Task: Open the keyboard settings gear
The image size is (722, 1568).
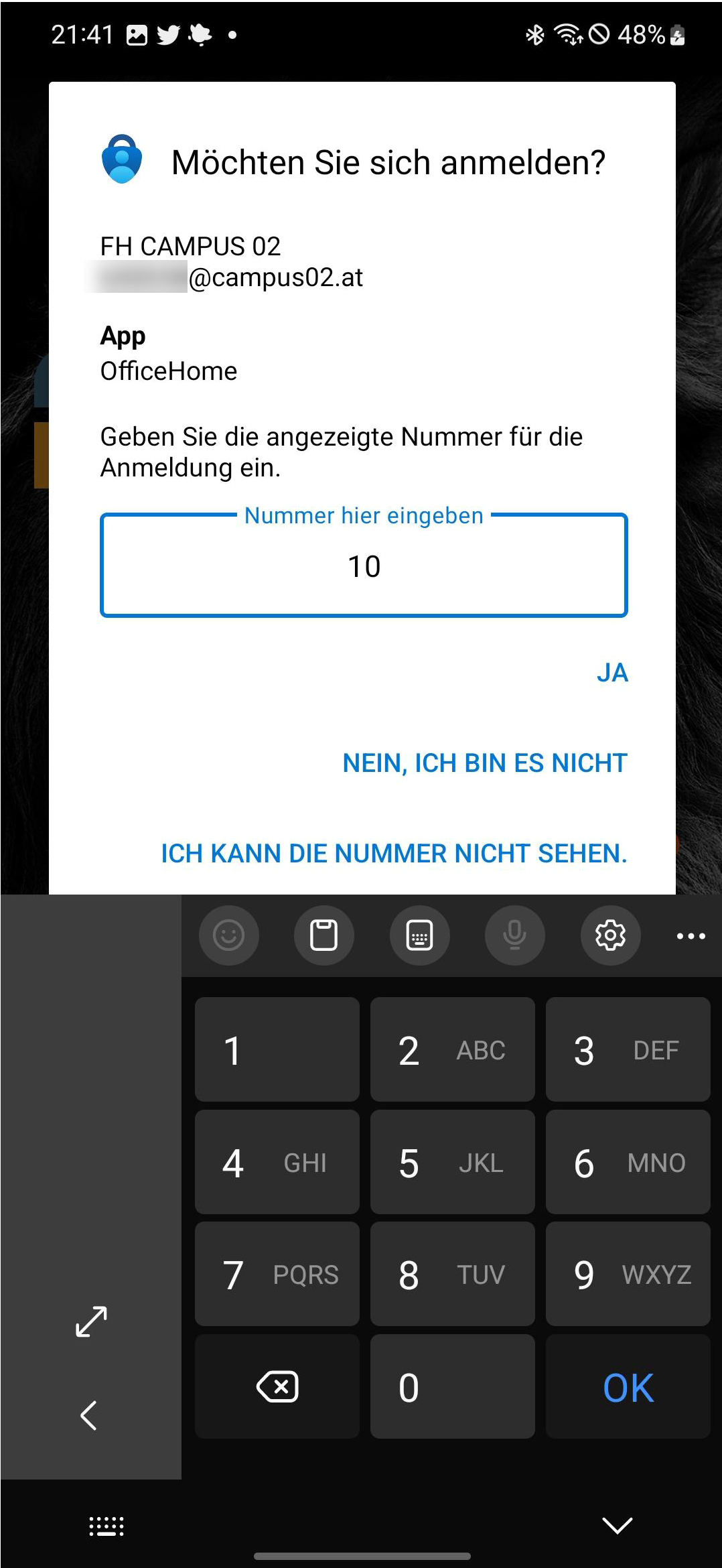Action: tap(610, 935)
